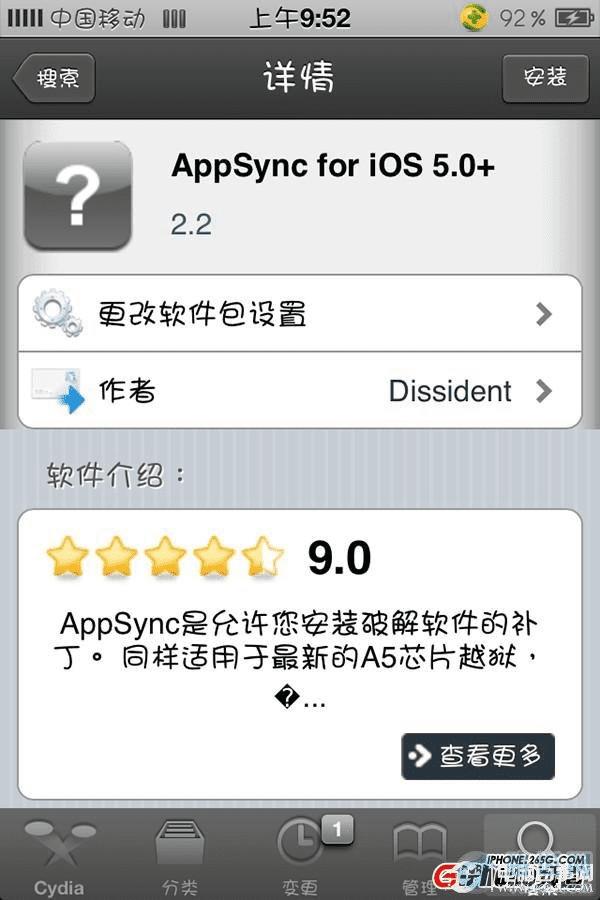Switch to the Cydia tab
Viewport: 600px width, 900px height.
[x=60, y=855]
